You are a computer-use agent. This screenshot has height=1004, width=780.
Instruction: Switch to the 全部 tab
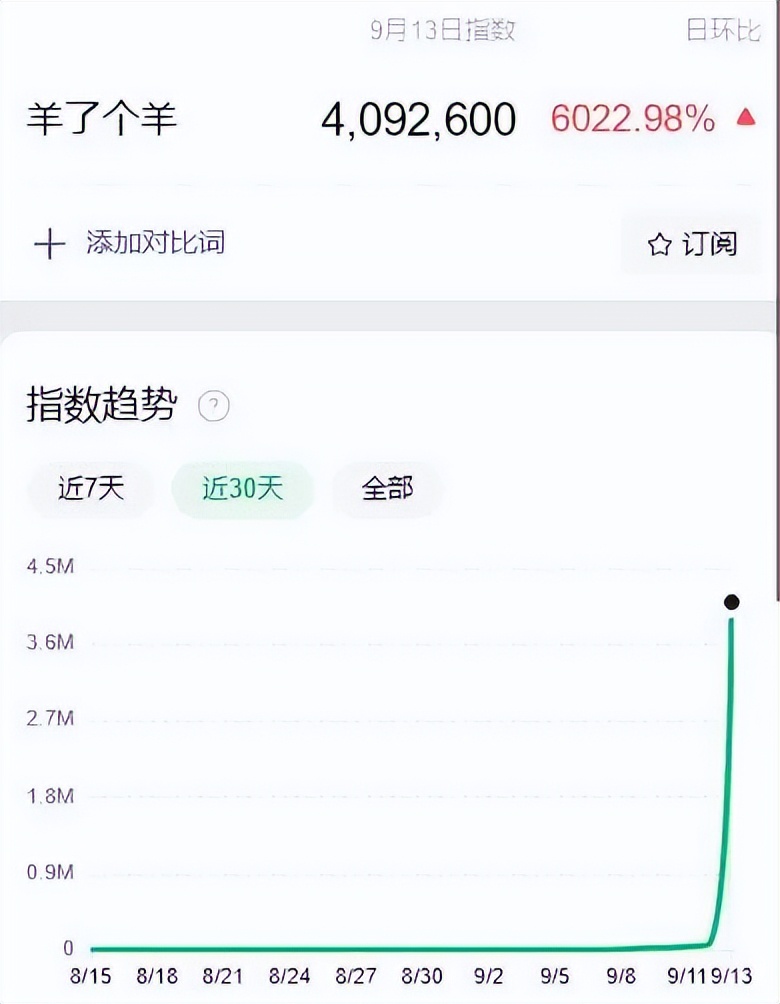(387, 489)
